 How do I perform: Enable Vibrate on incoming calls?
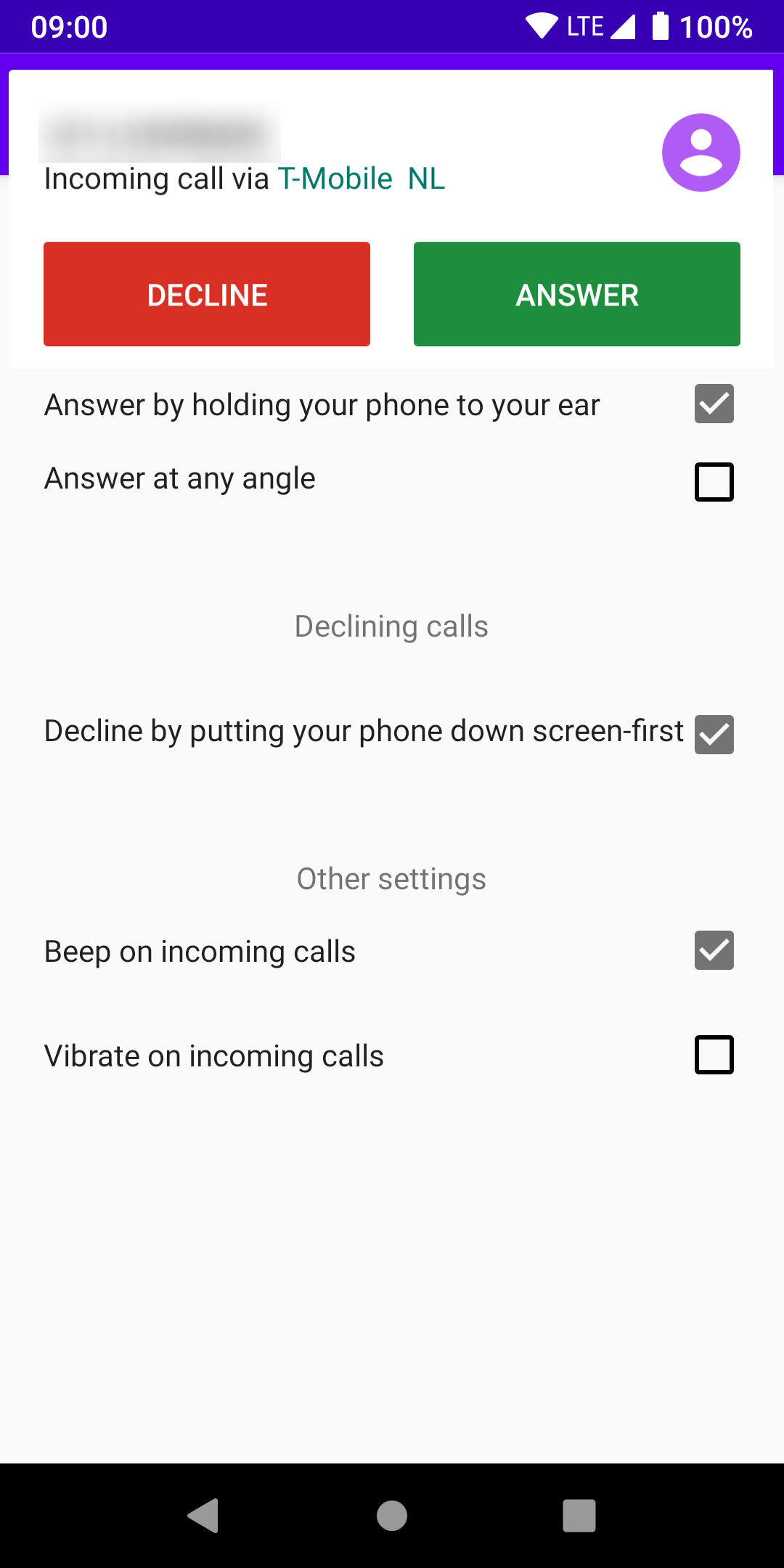coord(714,1055)
